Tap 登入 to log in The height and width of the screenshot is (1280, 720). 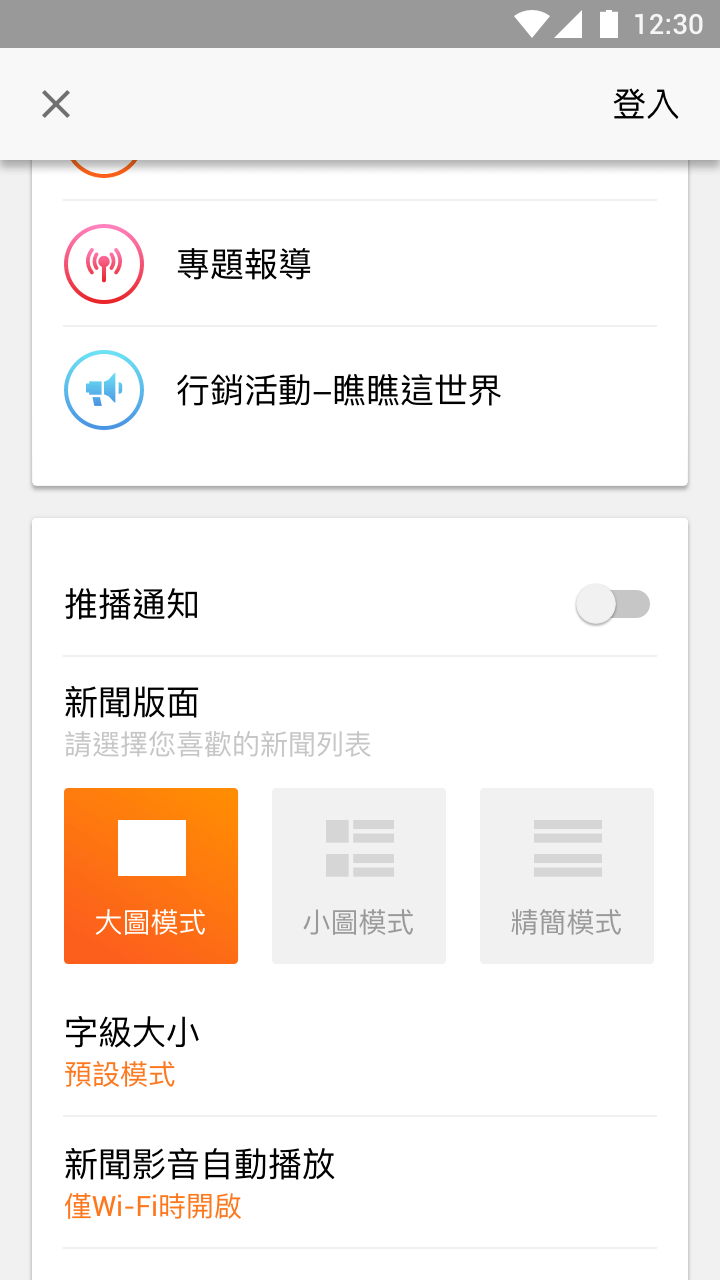[645, 104]
